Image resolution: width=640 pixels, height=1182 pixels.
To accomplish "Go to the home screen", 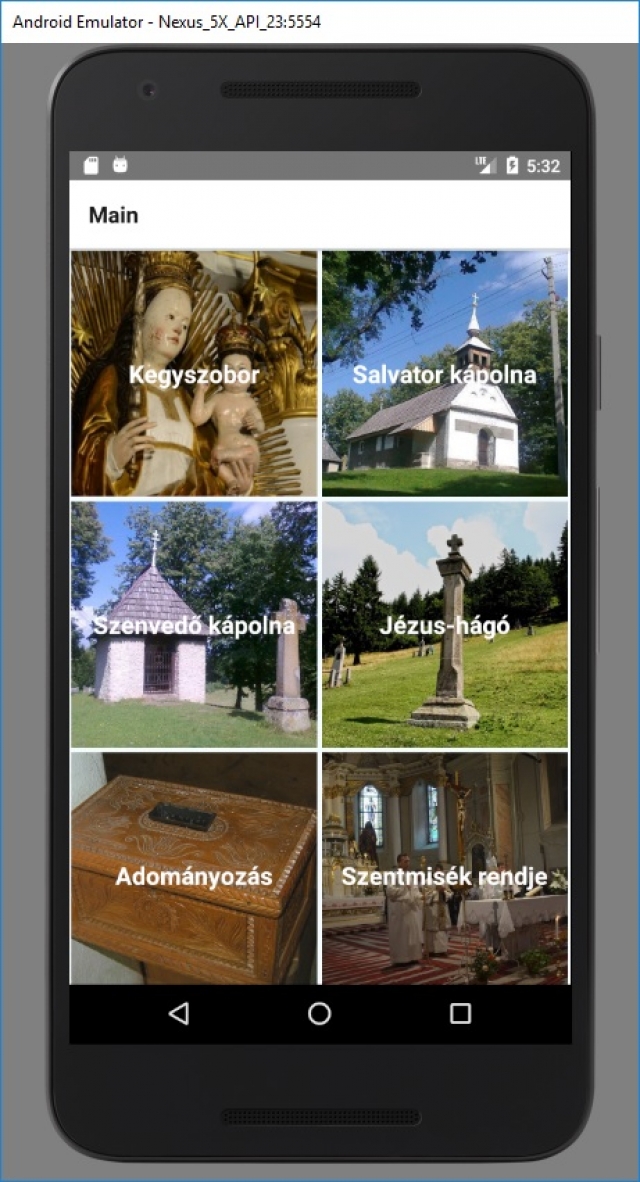I will coord(320,1014).
